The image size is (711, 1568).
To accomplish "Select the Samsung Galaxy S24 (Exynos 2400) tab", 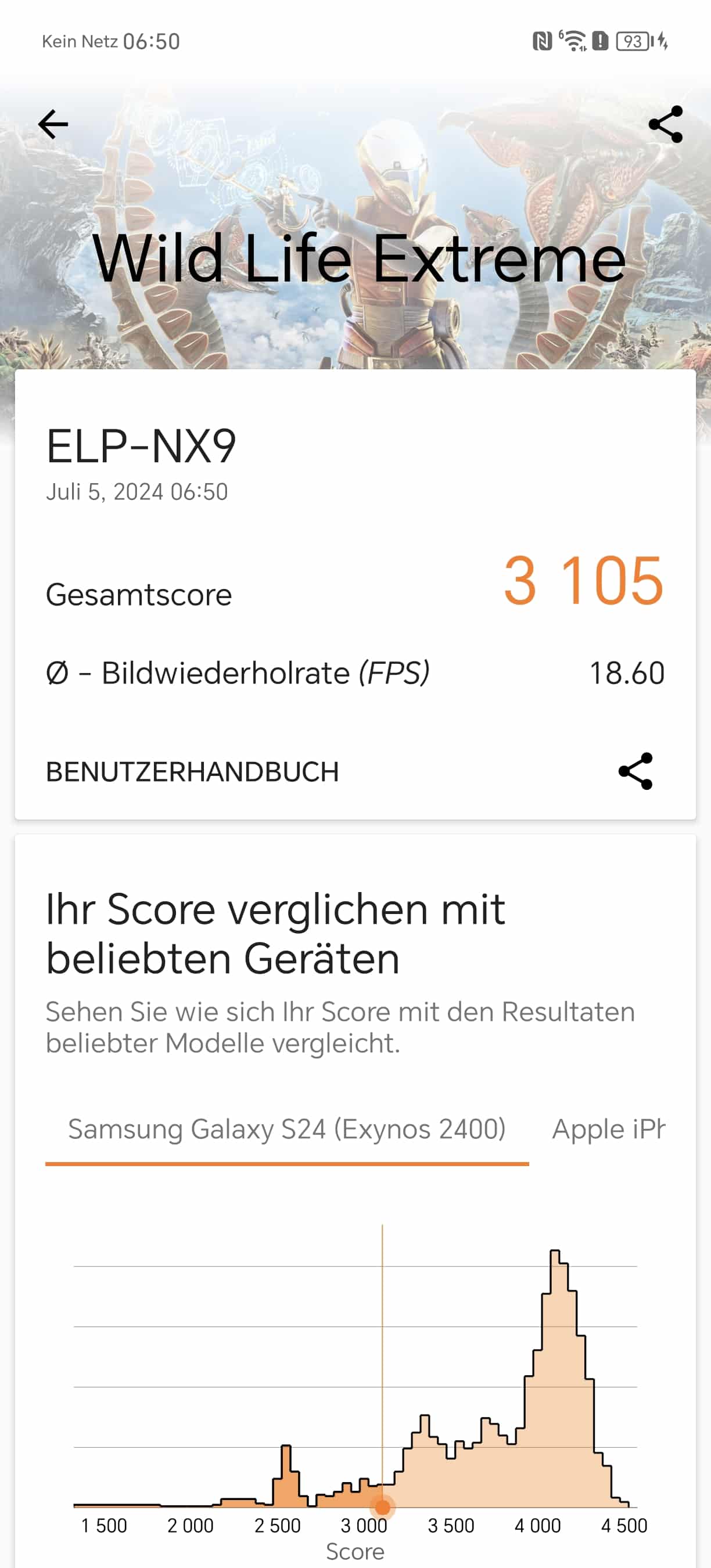I will (x=287, y=1130).
